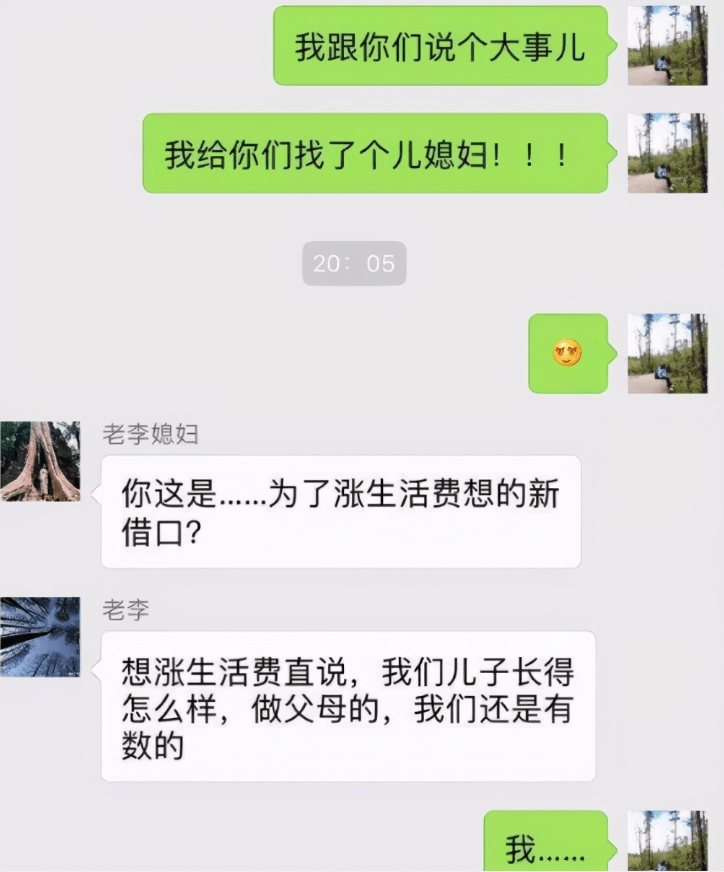Screen dimensions: 724x872
Task: Tap the sender avatar beside 我跟你们说个大事儿
Action: point(667,45)
